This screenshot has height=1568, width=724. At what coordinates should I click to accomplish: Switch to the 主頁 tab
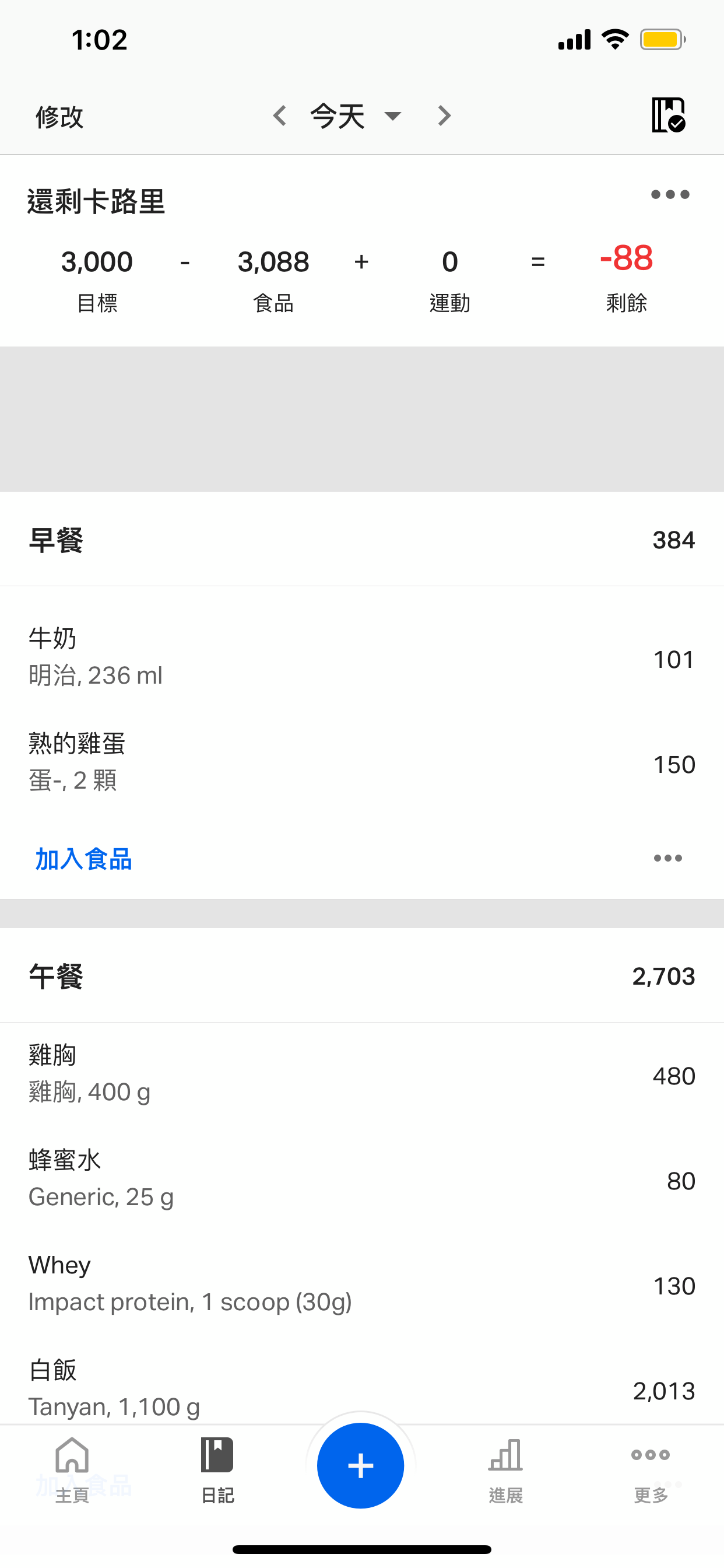pyautogui.click(x=72, y=1469)
